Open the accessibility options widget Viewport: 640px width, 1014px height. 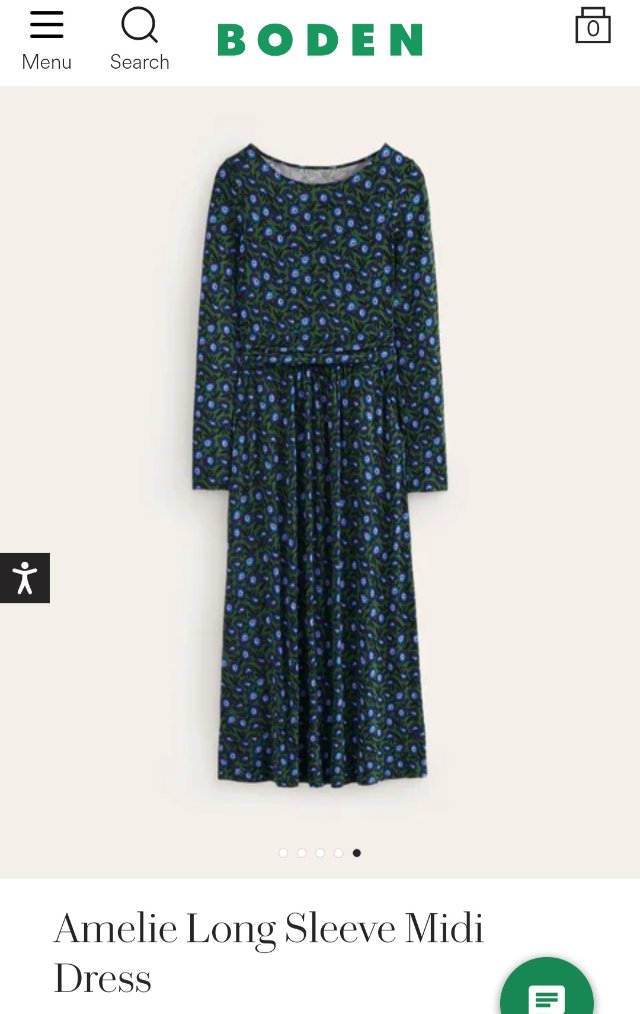(x=24, y=578)
